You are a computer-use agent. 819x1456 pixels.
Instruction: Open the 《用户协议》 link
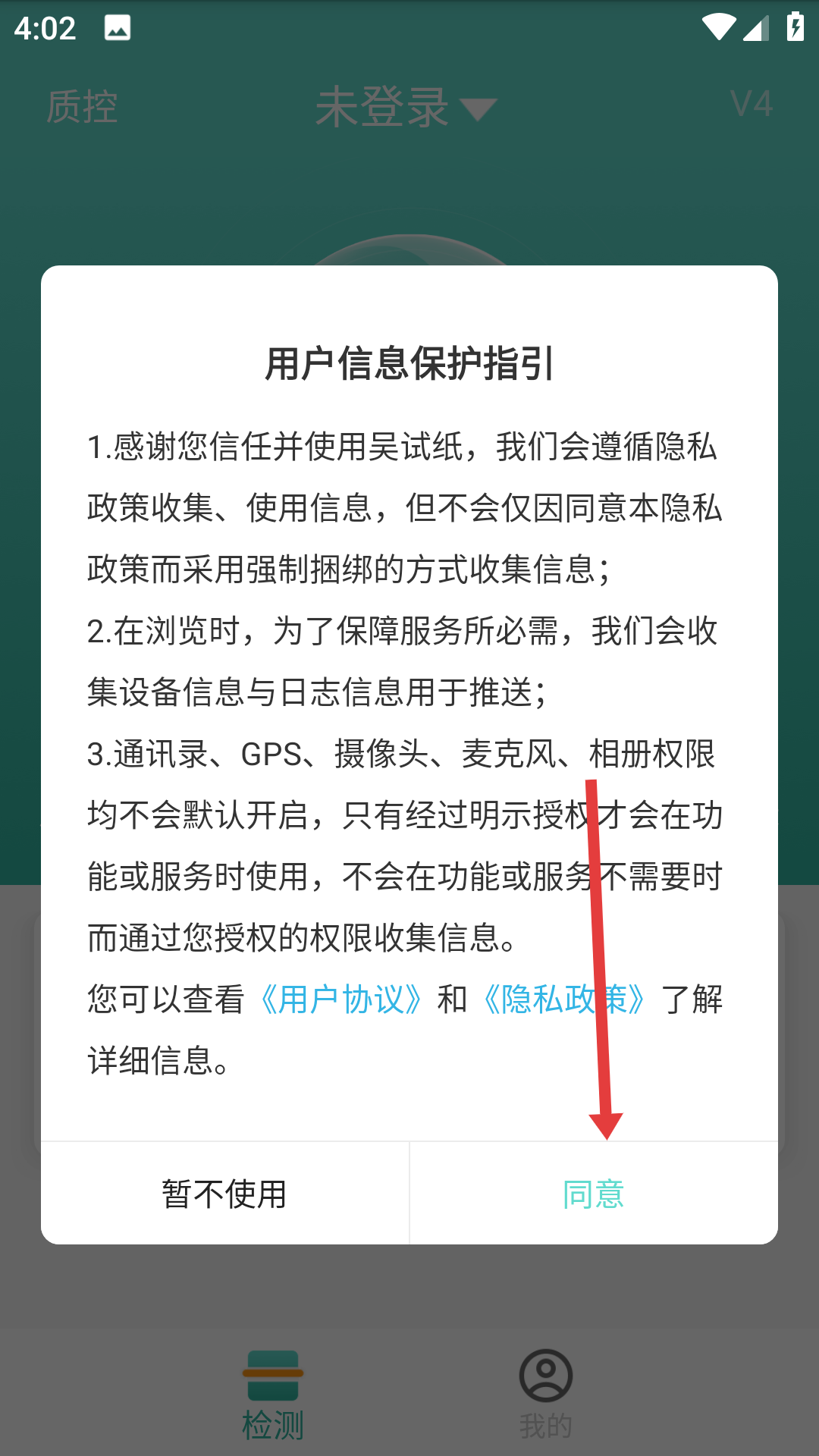tap(340, 999)
